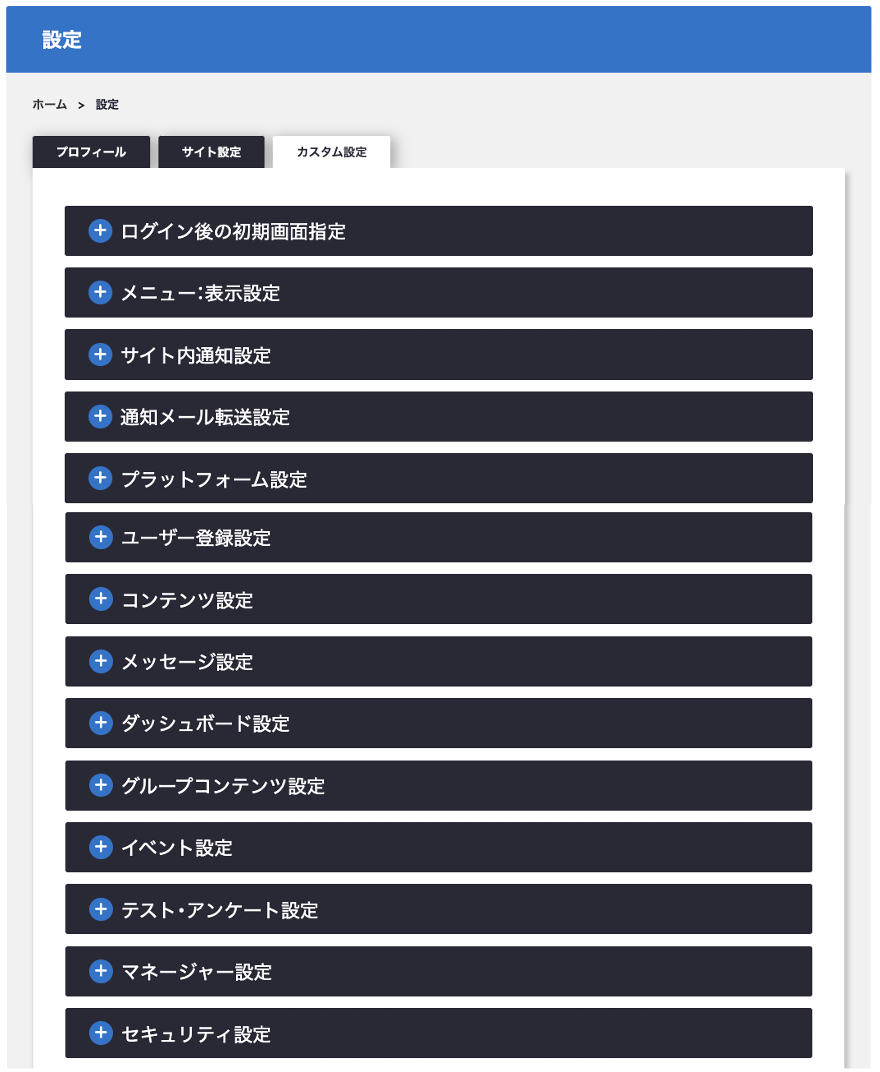Select the カスタム設定 tab
The width and height of the screenshot is (880, 1072).
coord(331,152)
